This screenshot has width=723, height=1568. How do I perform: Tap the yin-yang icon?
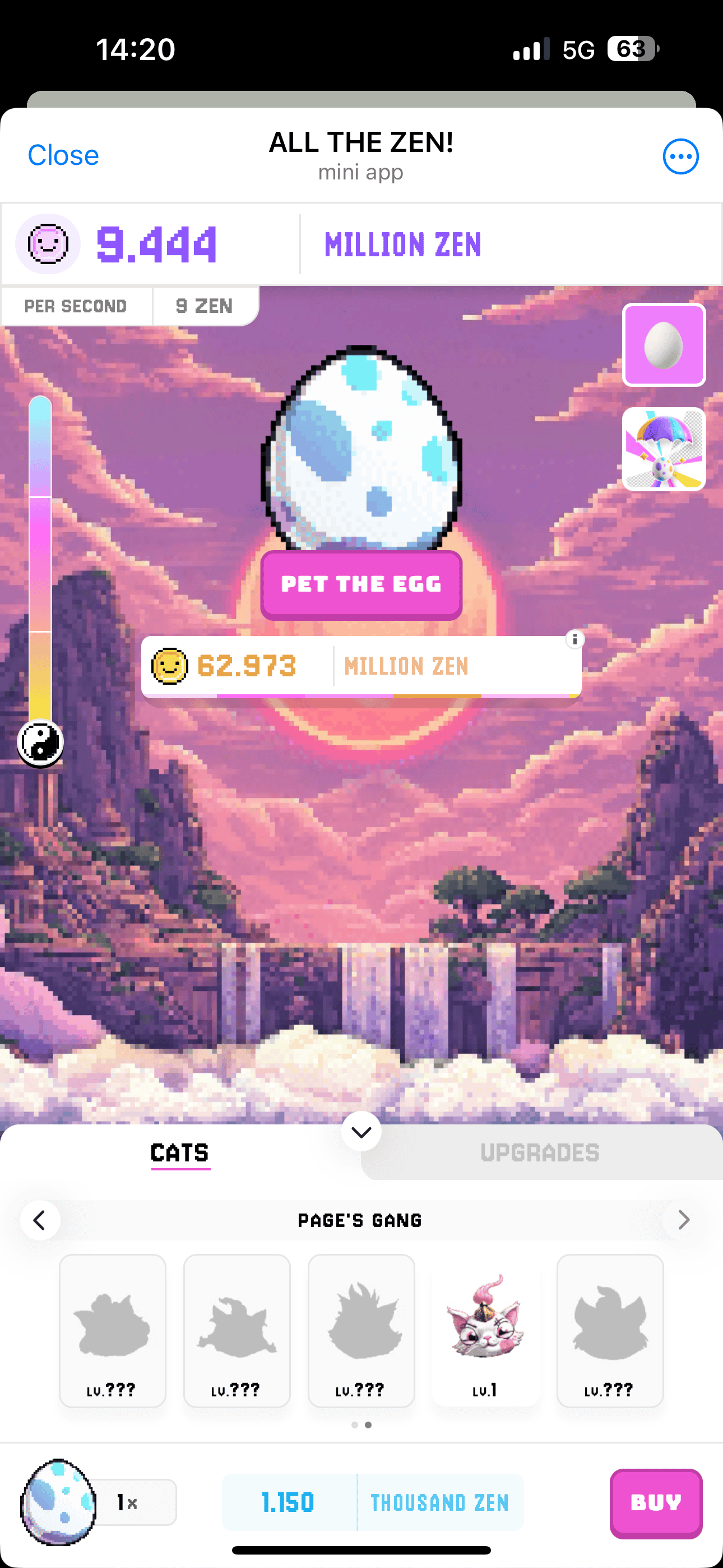point(40,742)
